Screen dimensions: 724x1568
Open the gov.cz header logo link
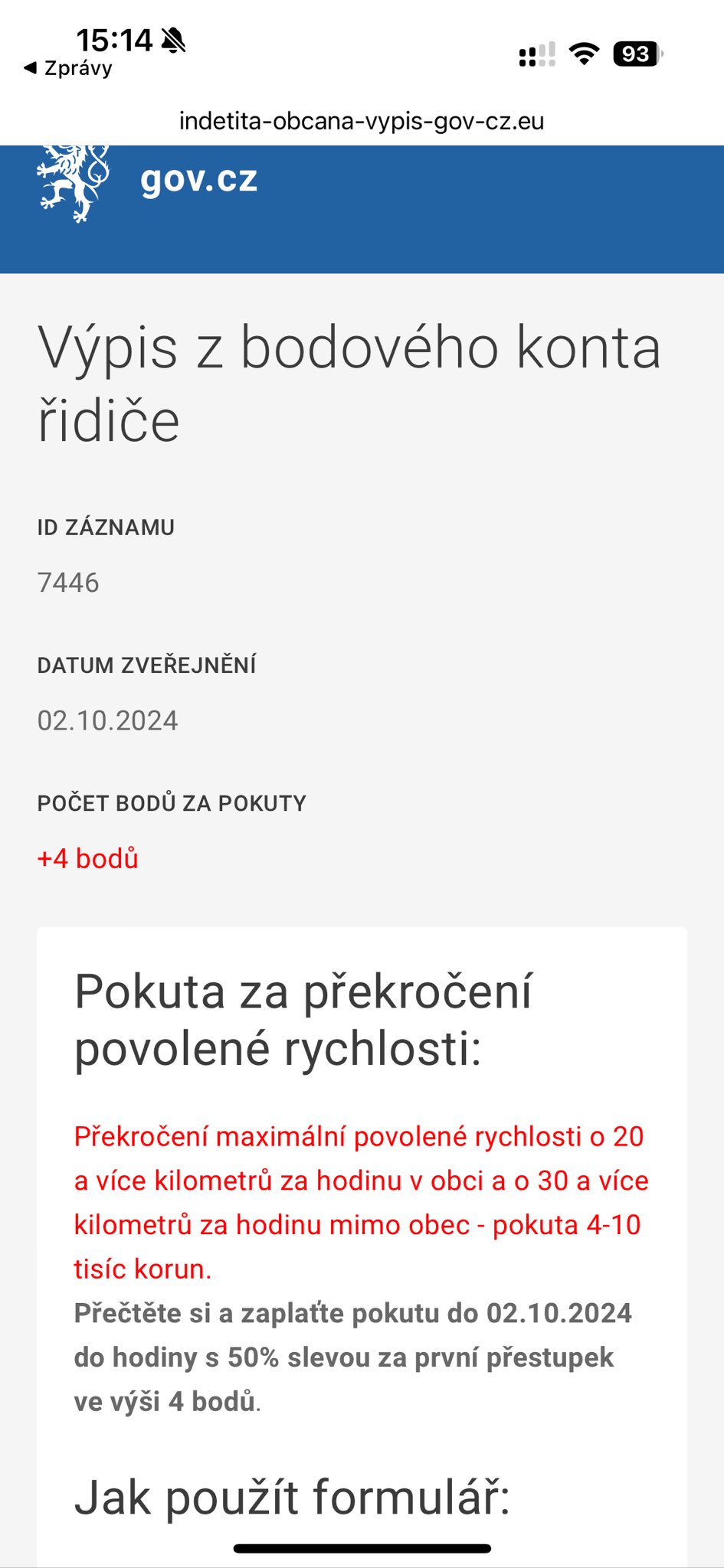147,181
